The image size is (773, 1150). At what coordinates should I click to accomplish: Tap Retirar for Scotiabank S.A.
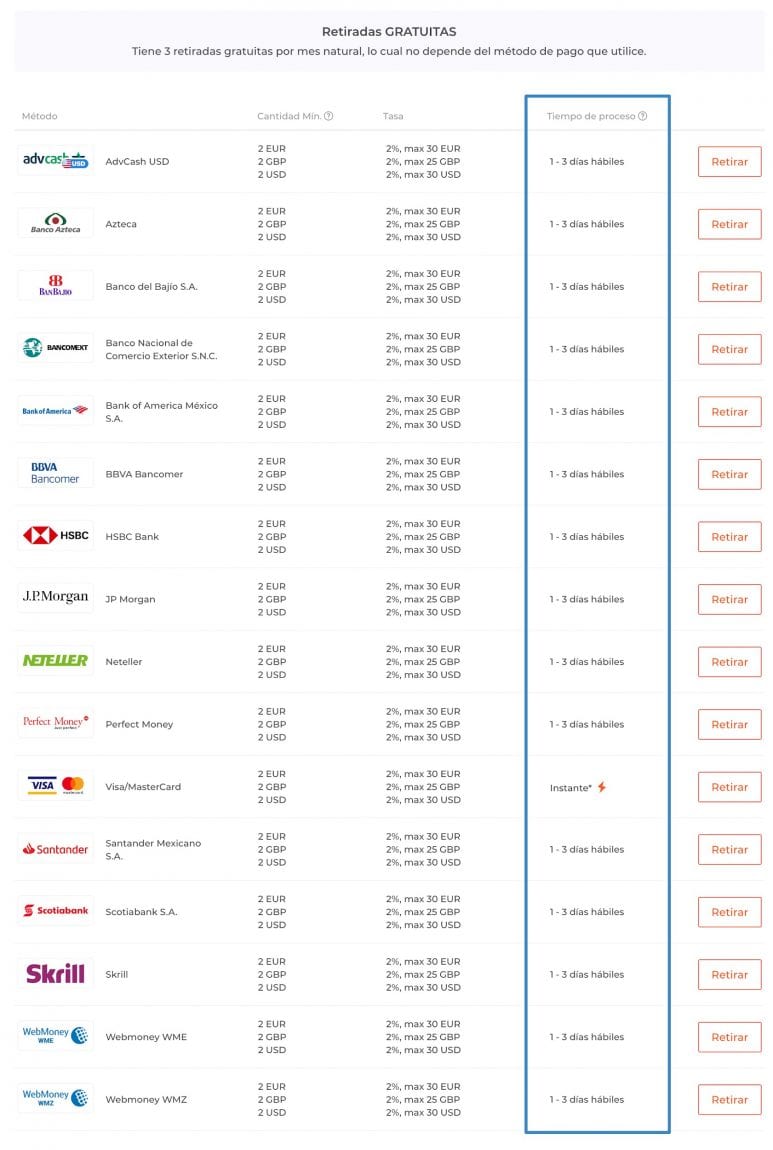pyautogui.click(x=729, y=911)
